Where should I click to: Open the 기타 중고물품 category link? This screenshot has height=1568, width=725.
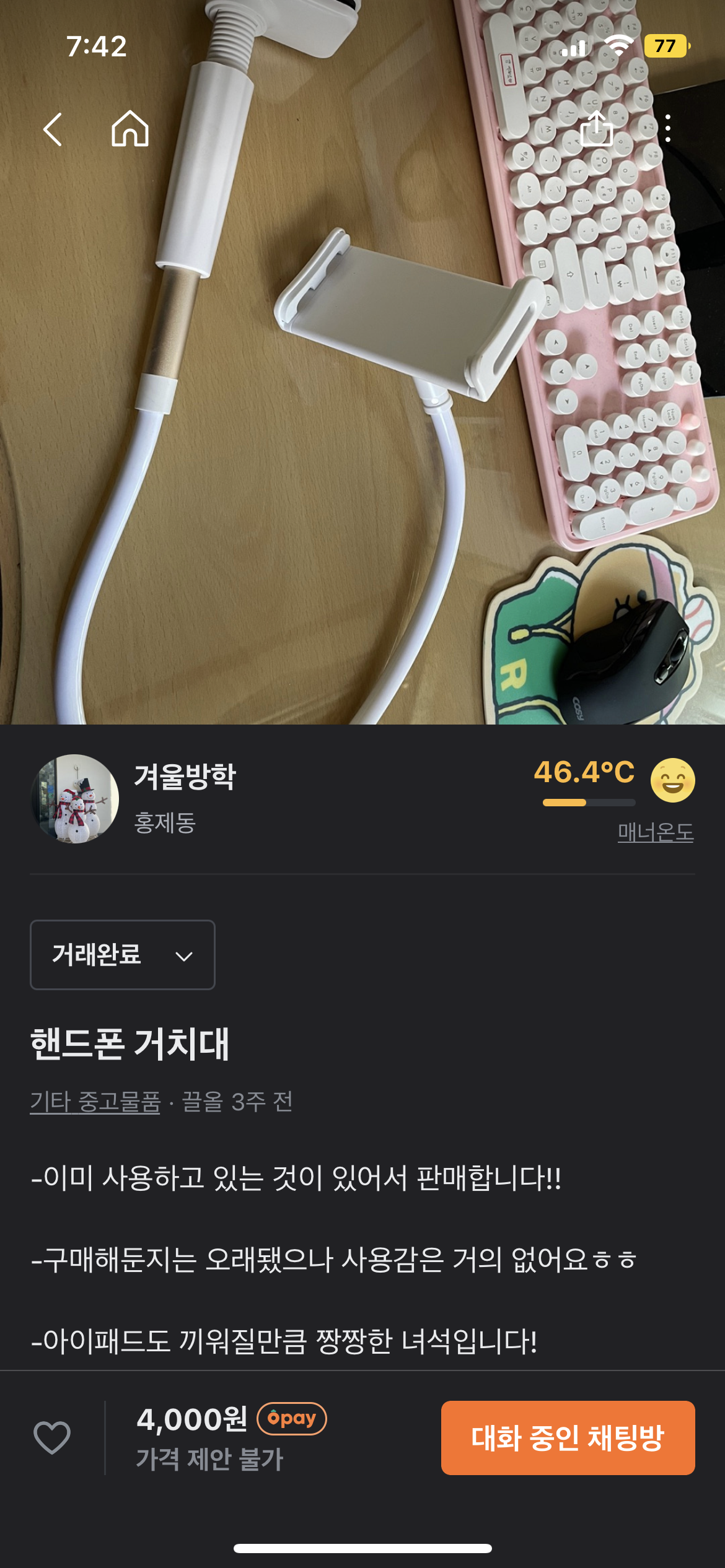tap(95, 1102)
